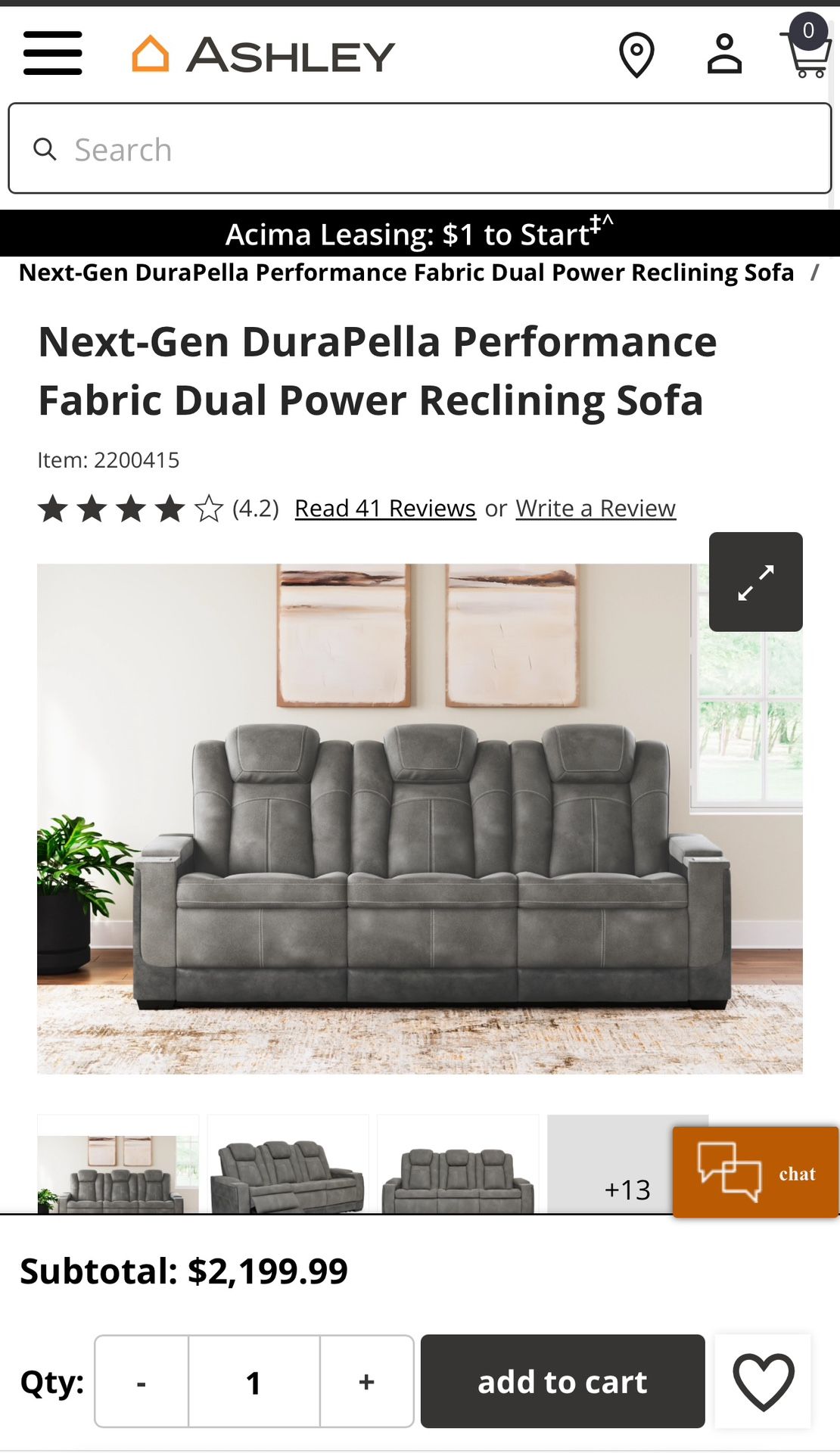Open the hamburger menu
Viewport: 840px width, 1453px height.
(52, 53)
